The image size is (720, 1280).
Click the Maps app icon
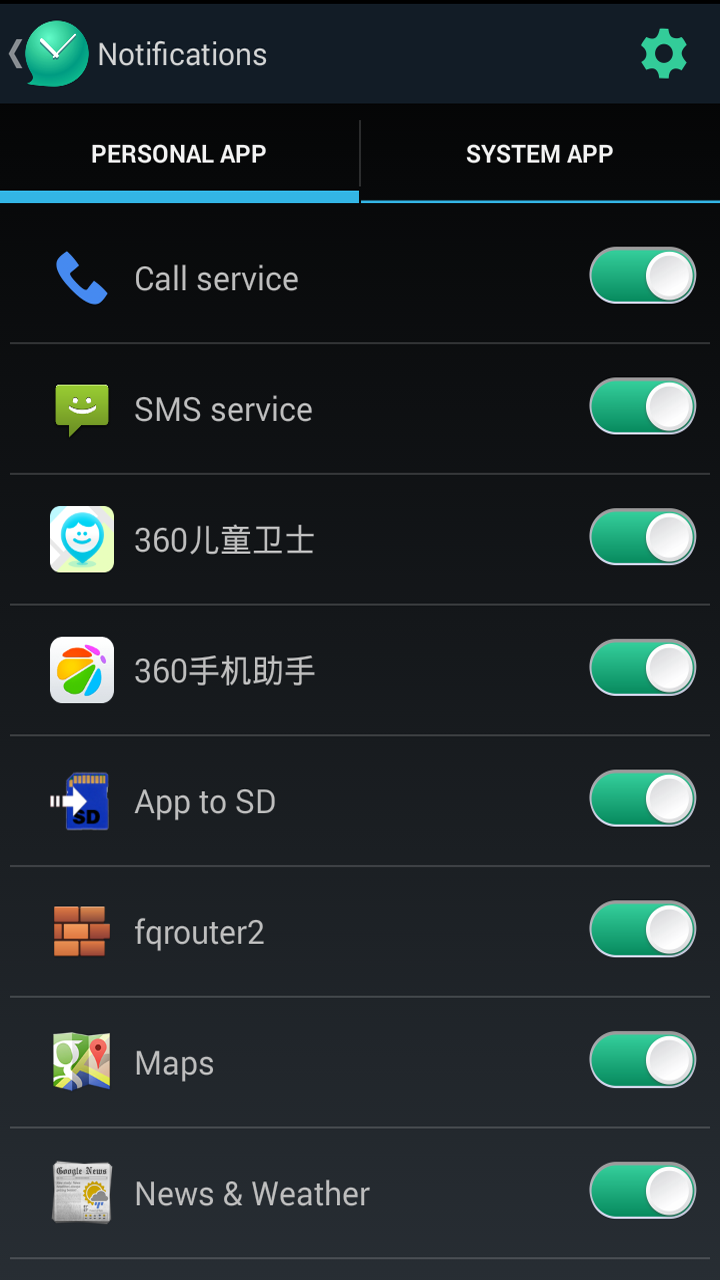pos(81,1061)
